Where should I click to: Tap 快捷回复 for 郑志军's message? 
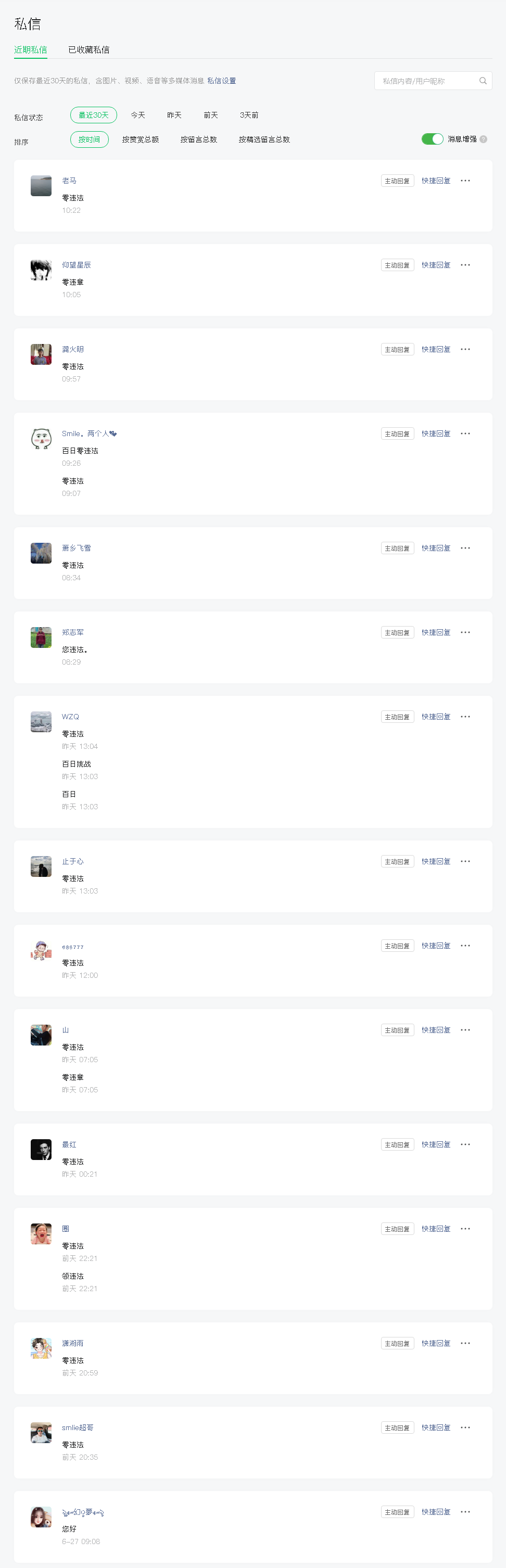(x=436, y=633)
